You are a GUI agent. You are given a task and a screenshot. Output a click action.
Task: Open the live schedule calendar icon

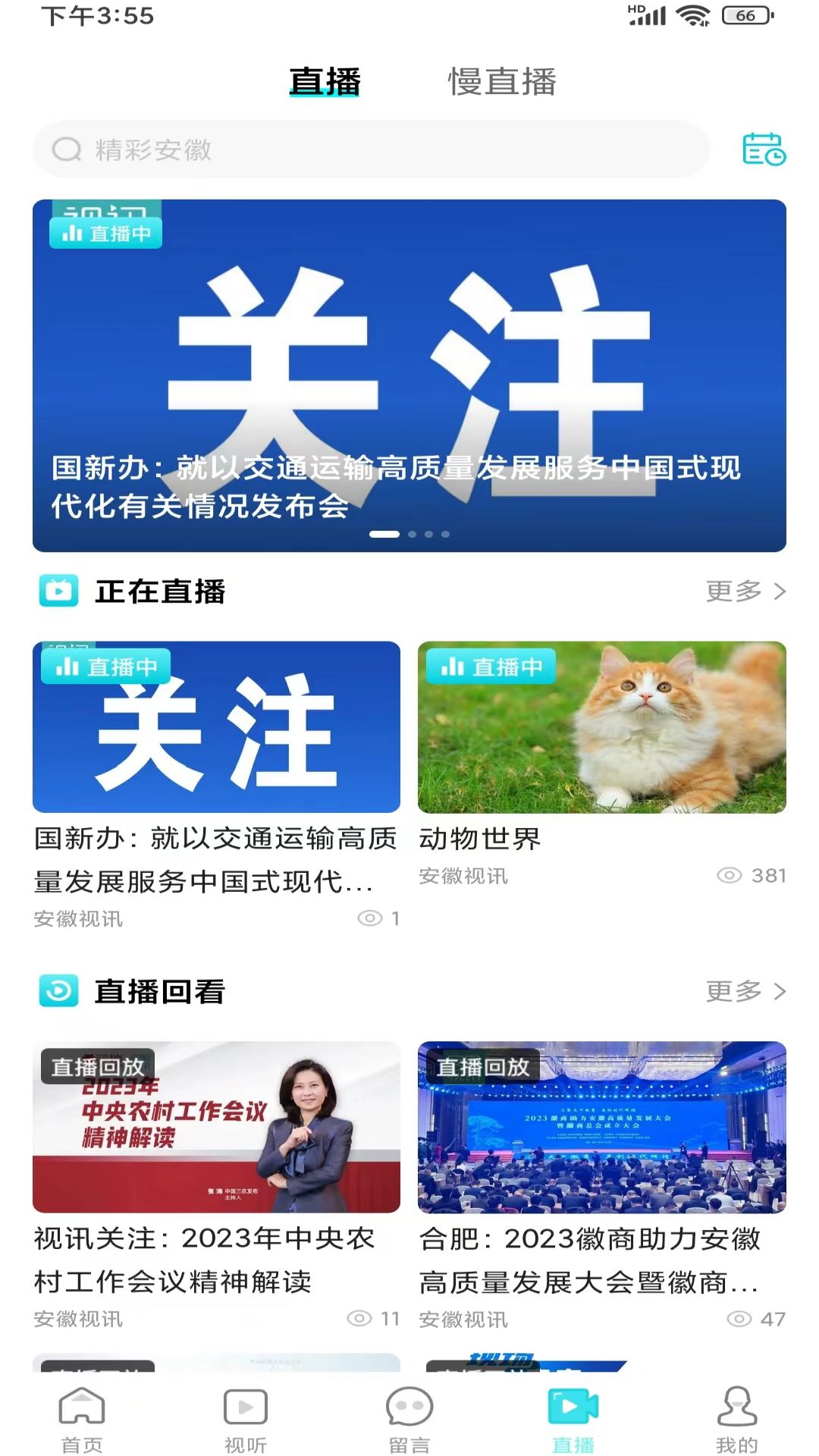pyautogui.click(x=764, y=149)
